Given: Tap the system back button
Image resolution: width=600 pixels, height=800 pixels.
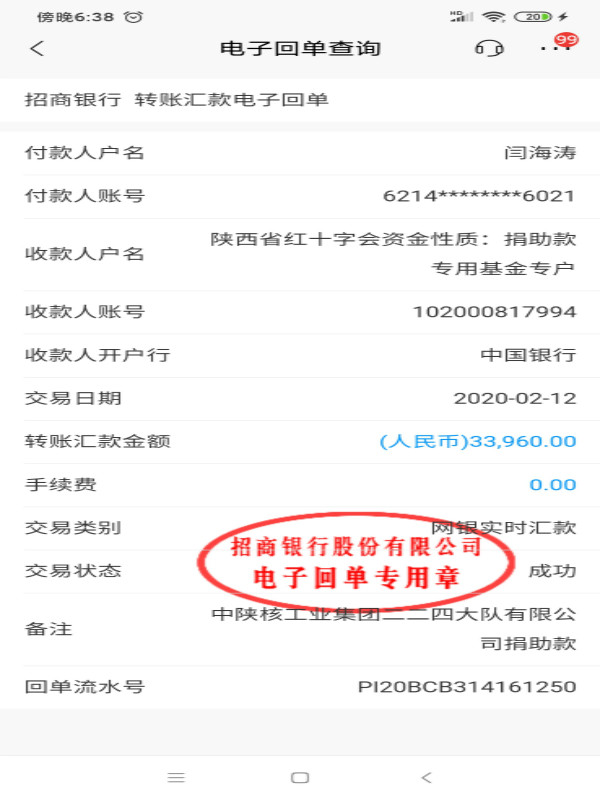Looking at the screenshot, I should point(426,777).
